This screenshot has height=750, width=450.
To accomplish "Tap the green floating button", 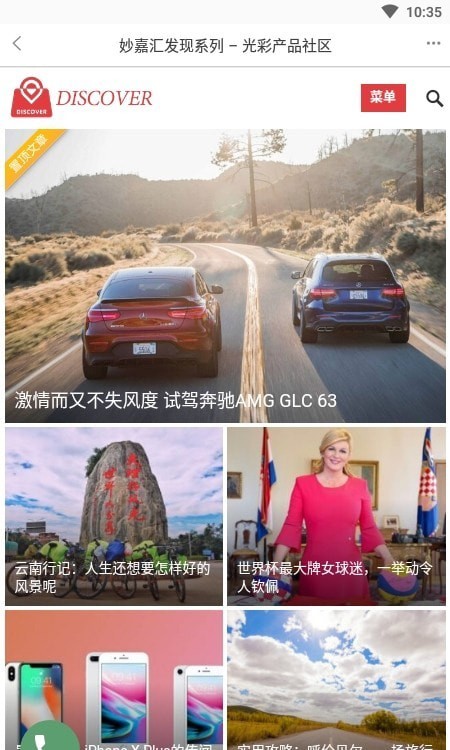I will (49, 737).
